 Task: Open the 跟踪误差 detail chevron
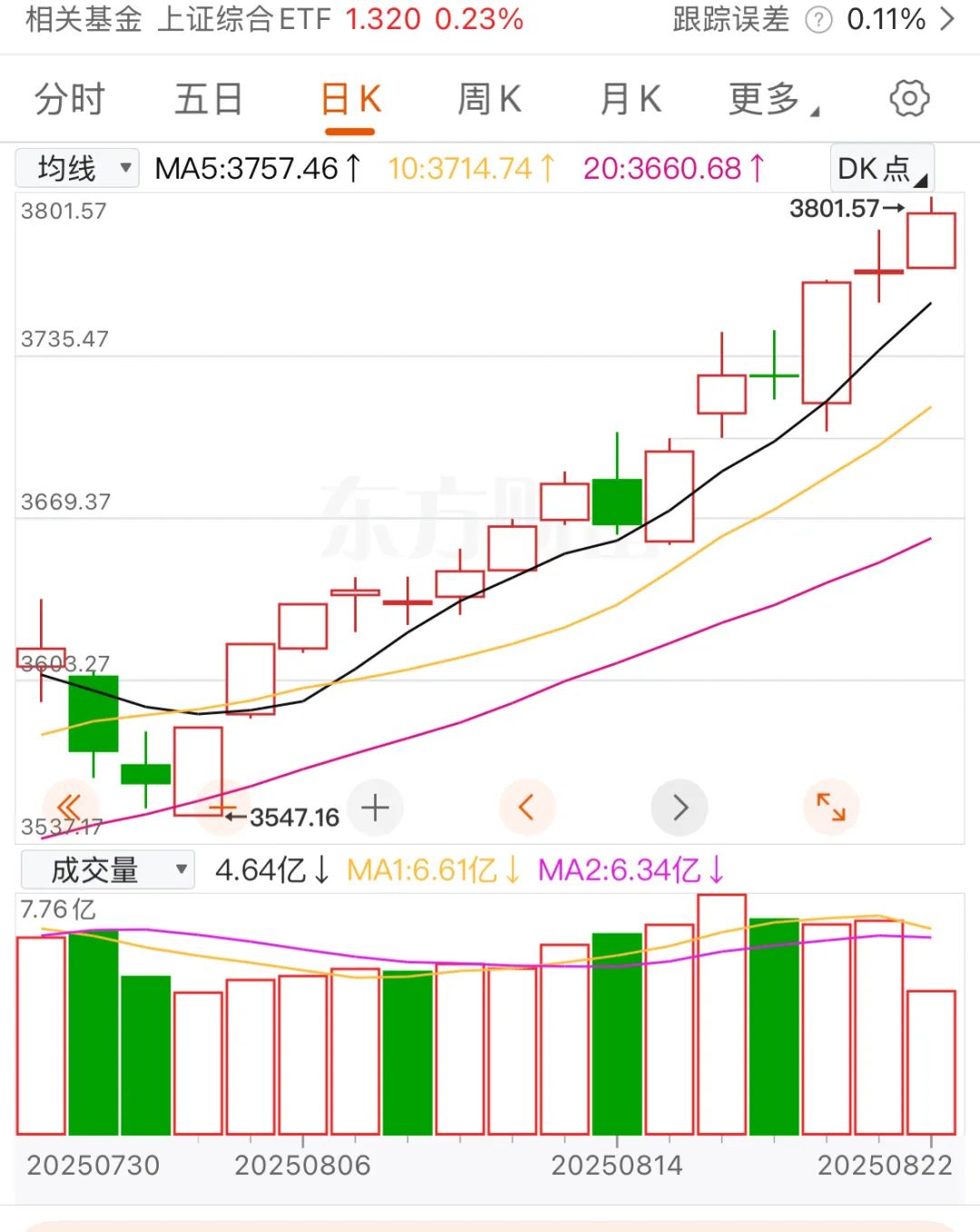click(x=947, y=19)
